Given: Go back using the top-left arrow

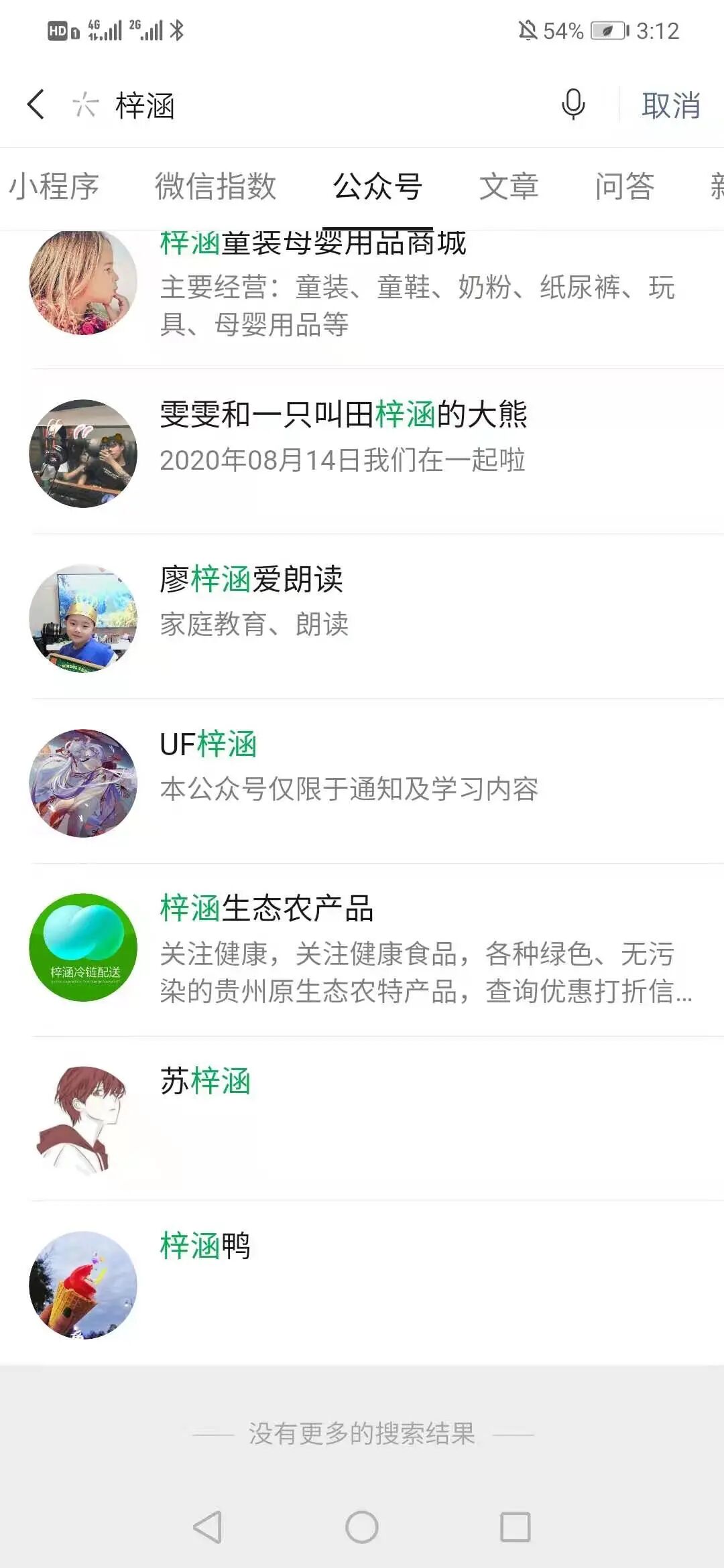Looking at the screenshot, I should 36,105.
